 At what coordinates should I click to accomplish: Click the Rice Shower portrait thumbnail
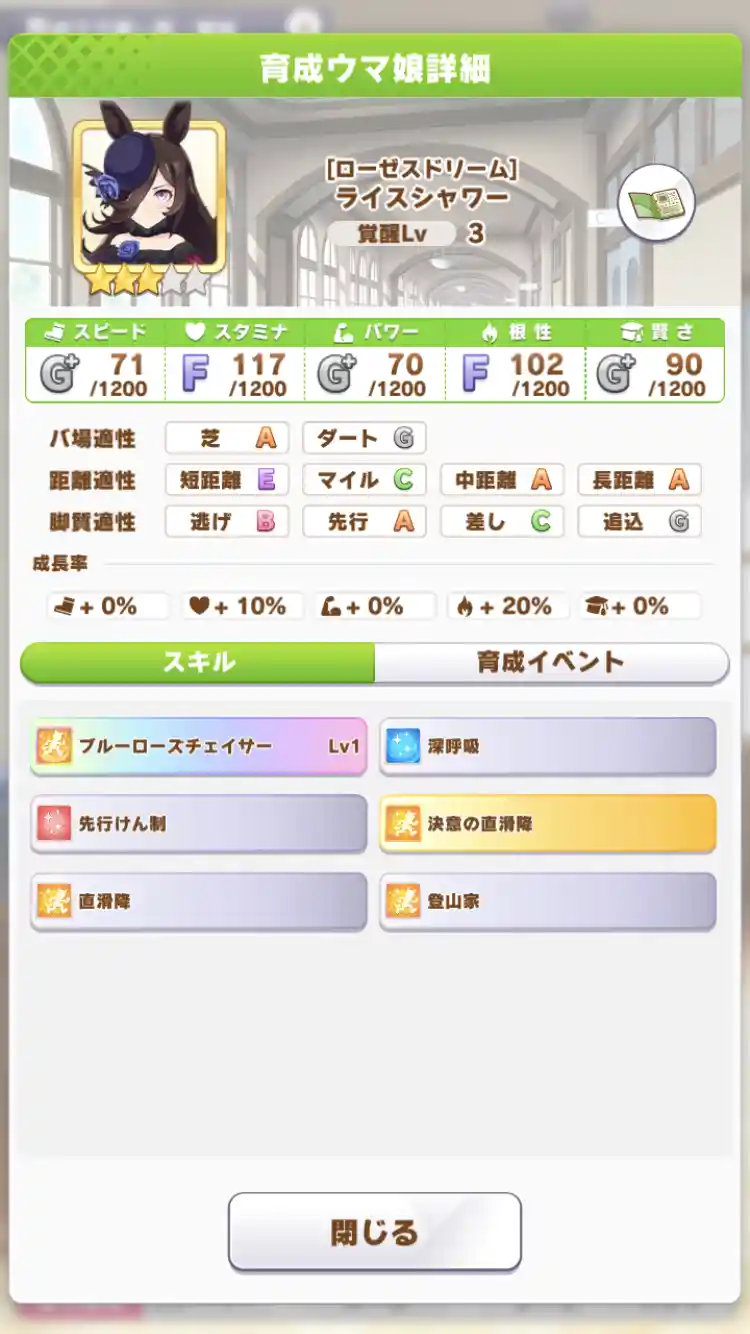146,195
